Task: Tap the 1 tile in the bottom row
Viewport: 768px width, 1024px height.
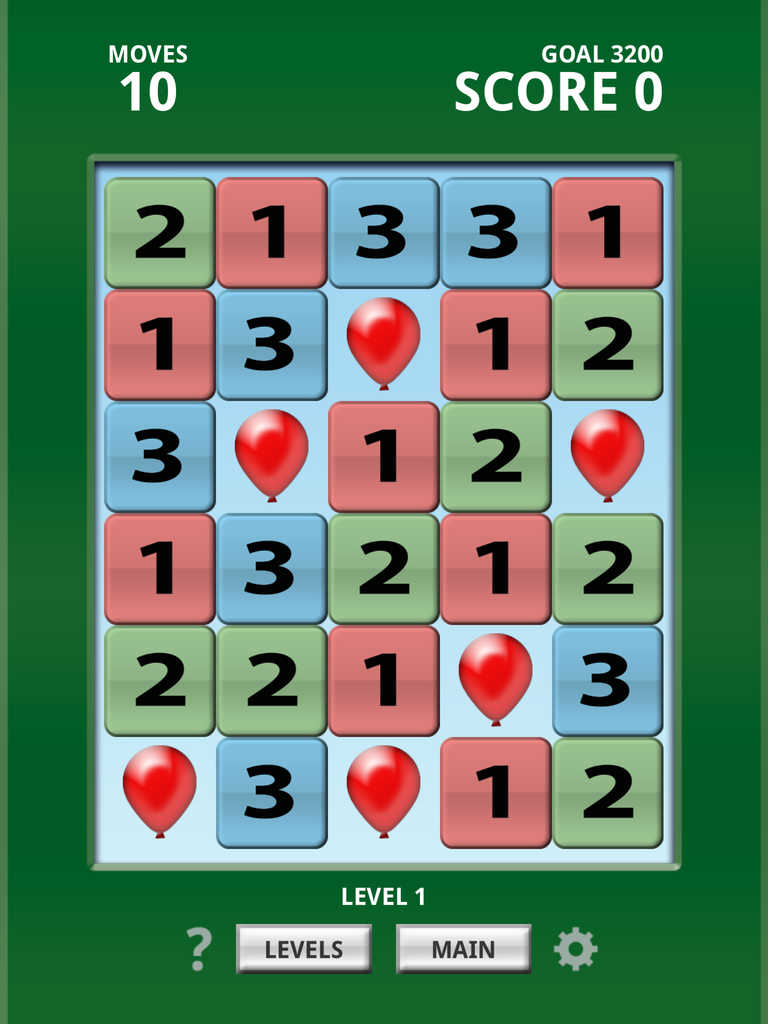Action: point(494,792)
